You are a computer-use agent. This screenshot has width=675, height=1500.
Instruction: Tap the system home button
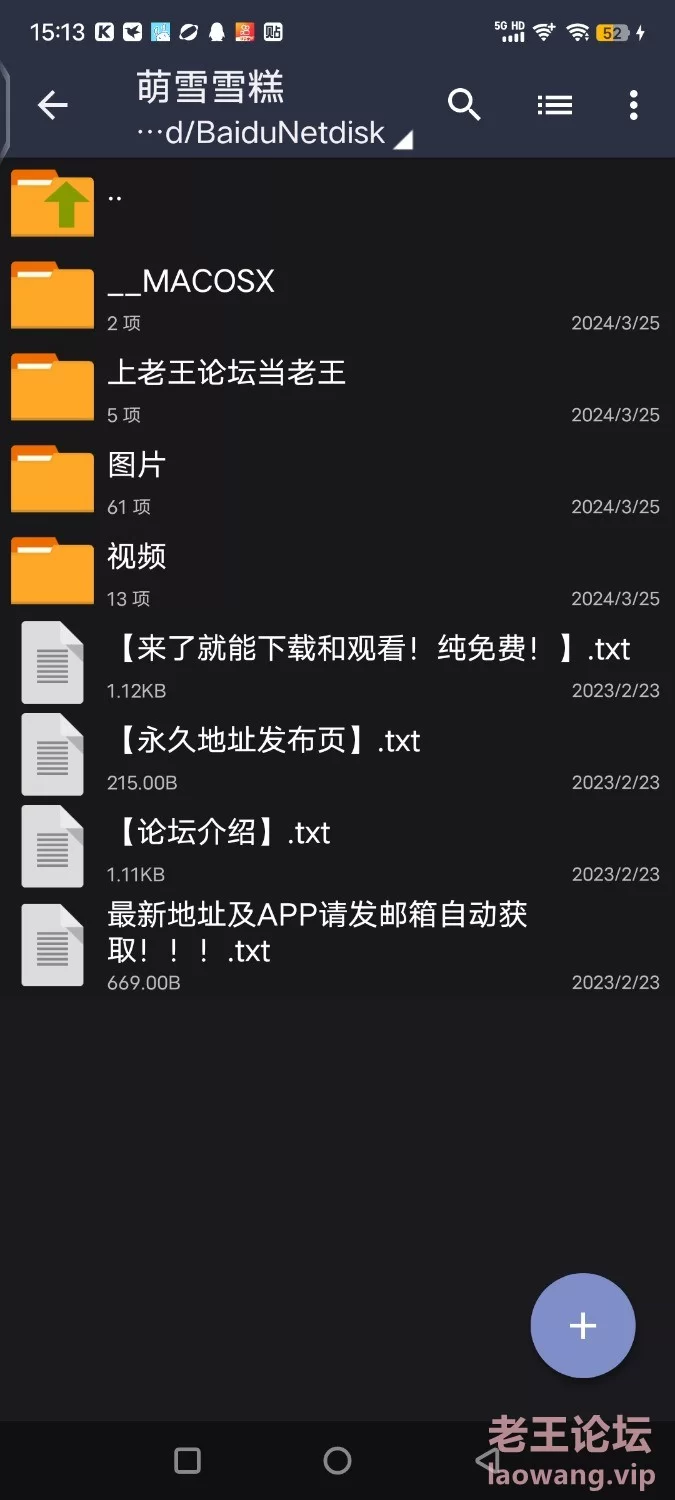click(x=338, y=1461)
